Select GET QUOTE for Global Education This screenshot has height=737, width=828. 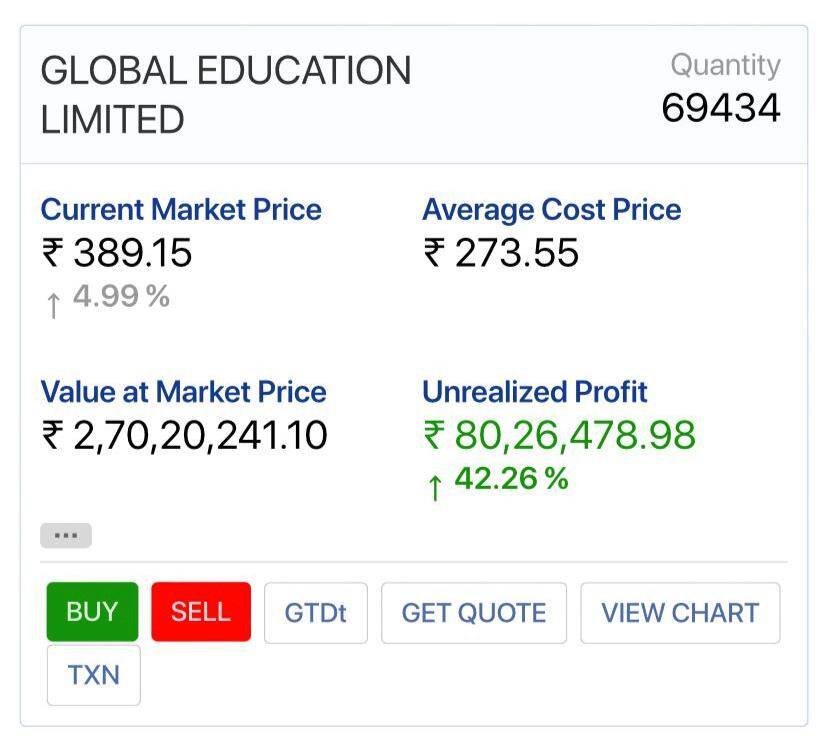pos(474,613)
